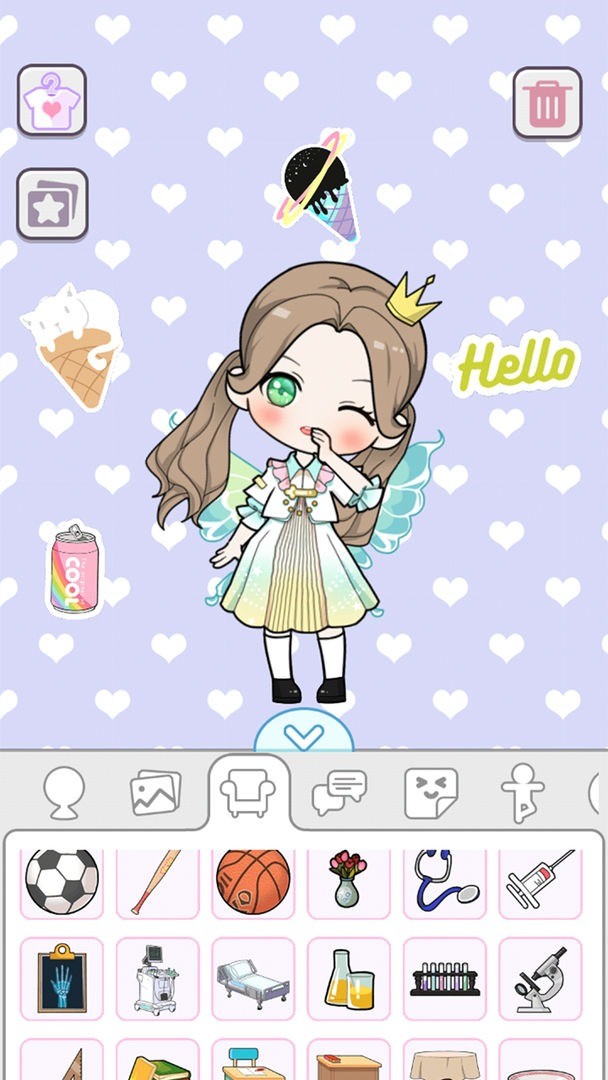Select the furniture armchair tab
Viewport: 608px width, 1080px height.
pos(249,793)
